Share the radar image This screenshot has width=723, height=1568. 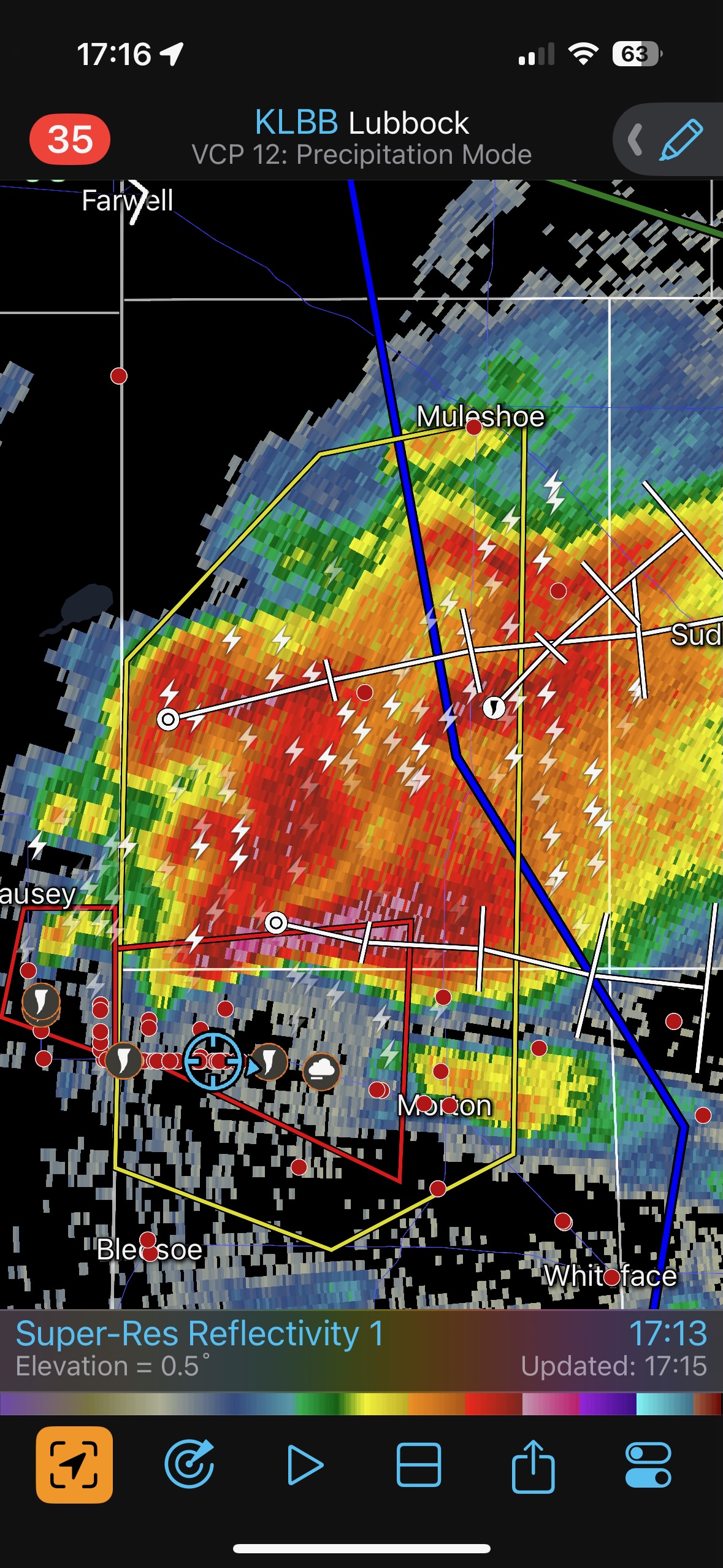[533, 1465]
